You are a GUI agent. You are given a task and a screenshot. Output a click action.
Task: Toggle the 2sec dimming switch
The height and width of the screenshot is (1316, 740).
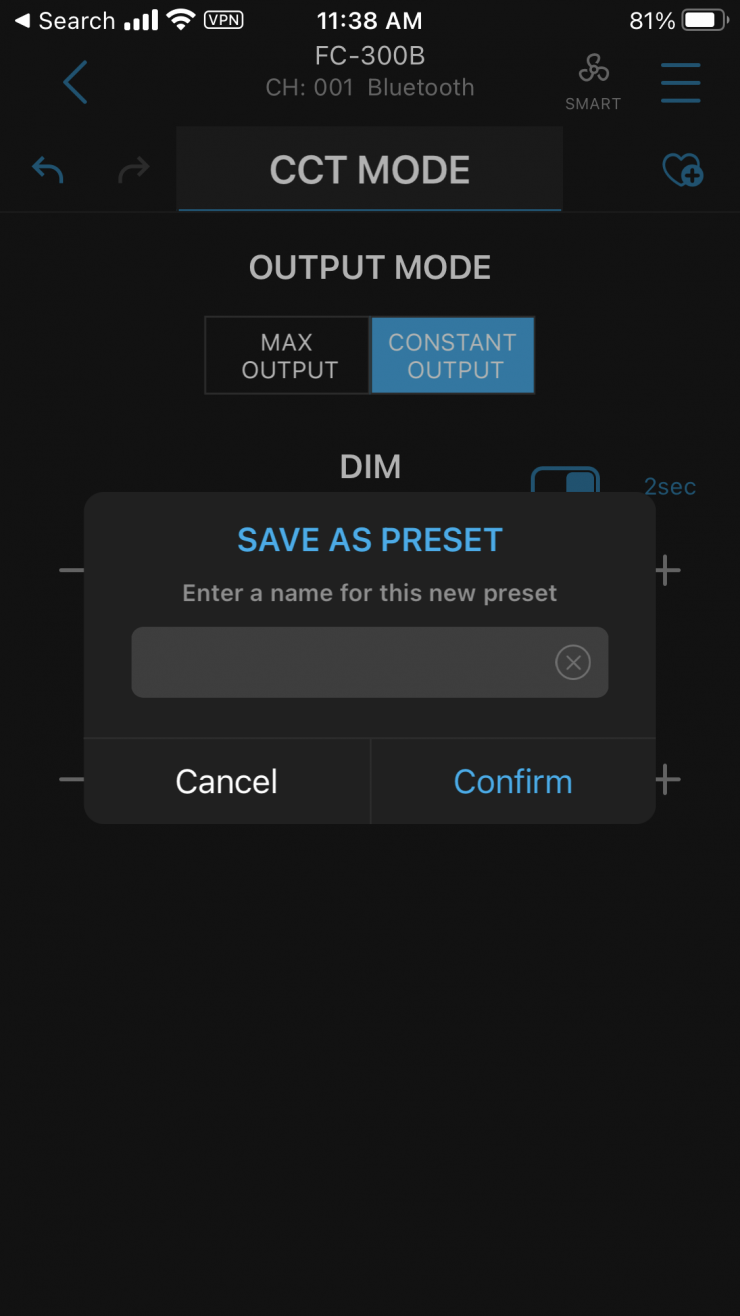click(565, 480)
